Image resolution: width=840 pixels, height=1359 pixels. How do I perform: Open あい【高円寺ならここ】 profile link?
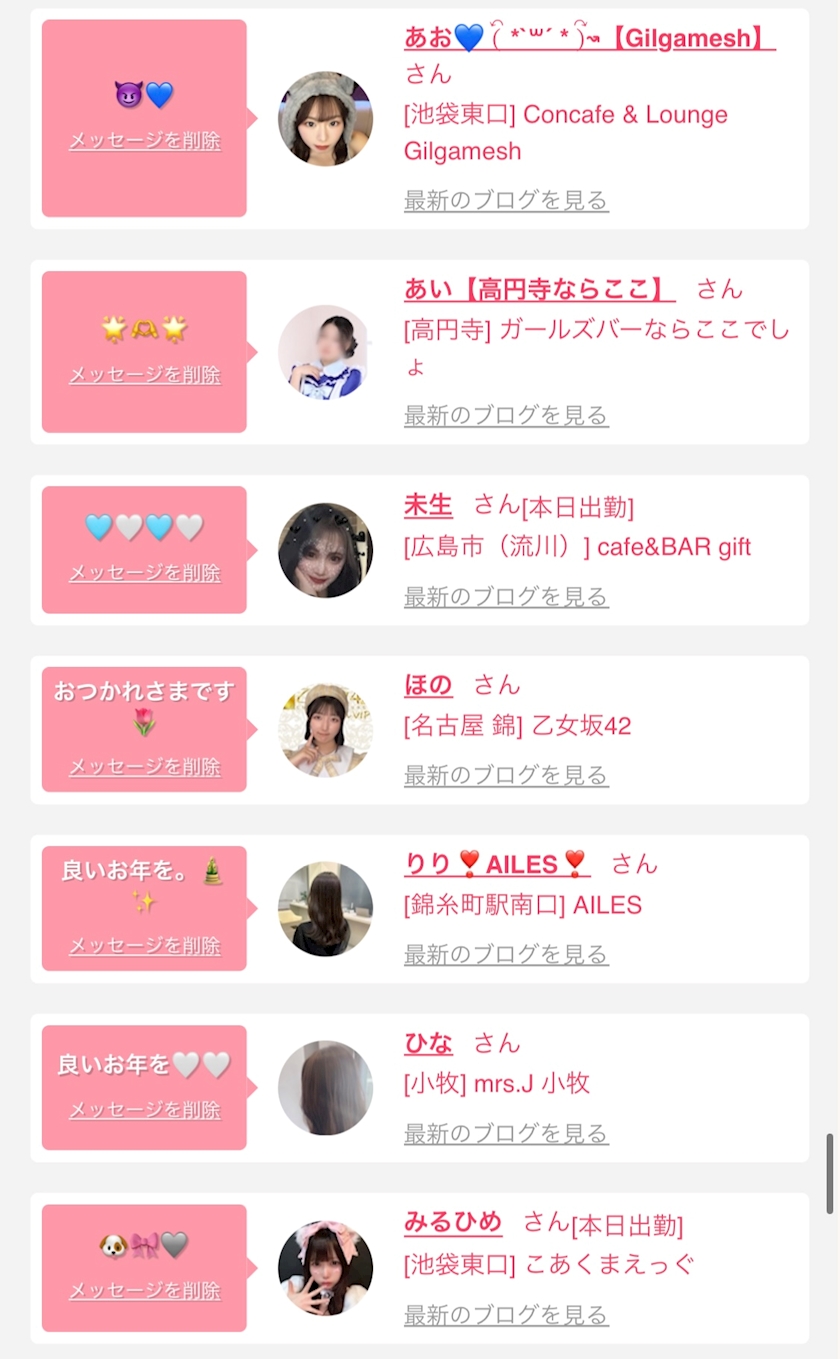(540, 290)
